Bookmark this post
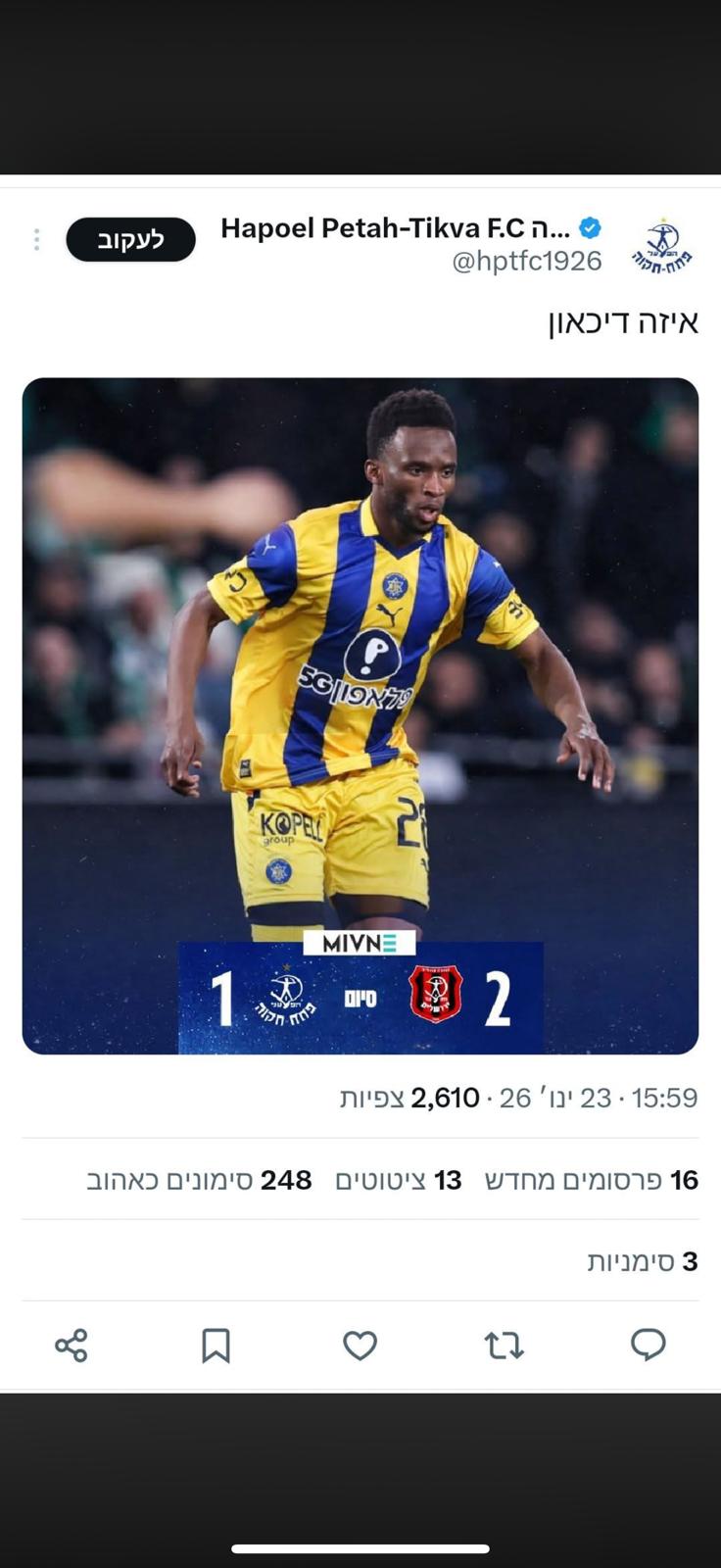This screenshot has width=721, height=1568. pos(216,1345)
